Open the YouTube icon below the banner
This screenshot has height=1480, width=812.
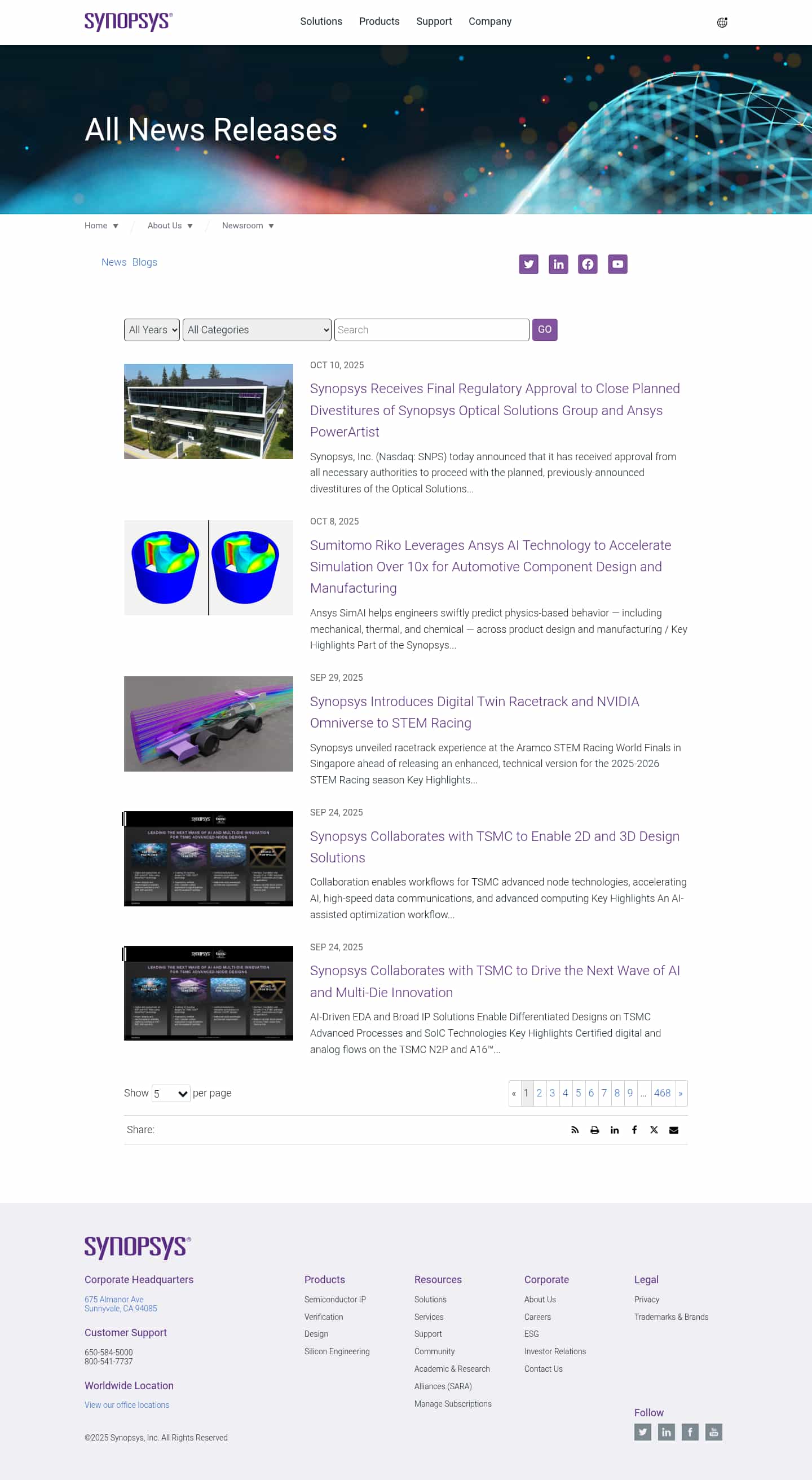(x=617, y=265)
